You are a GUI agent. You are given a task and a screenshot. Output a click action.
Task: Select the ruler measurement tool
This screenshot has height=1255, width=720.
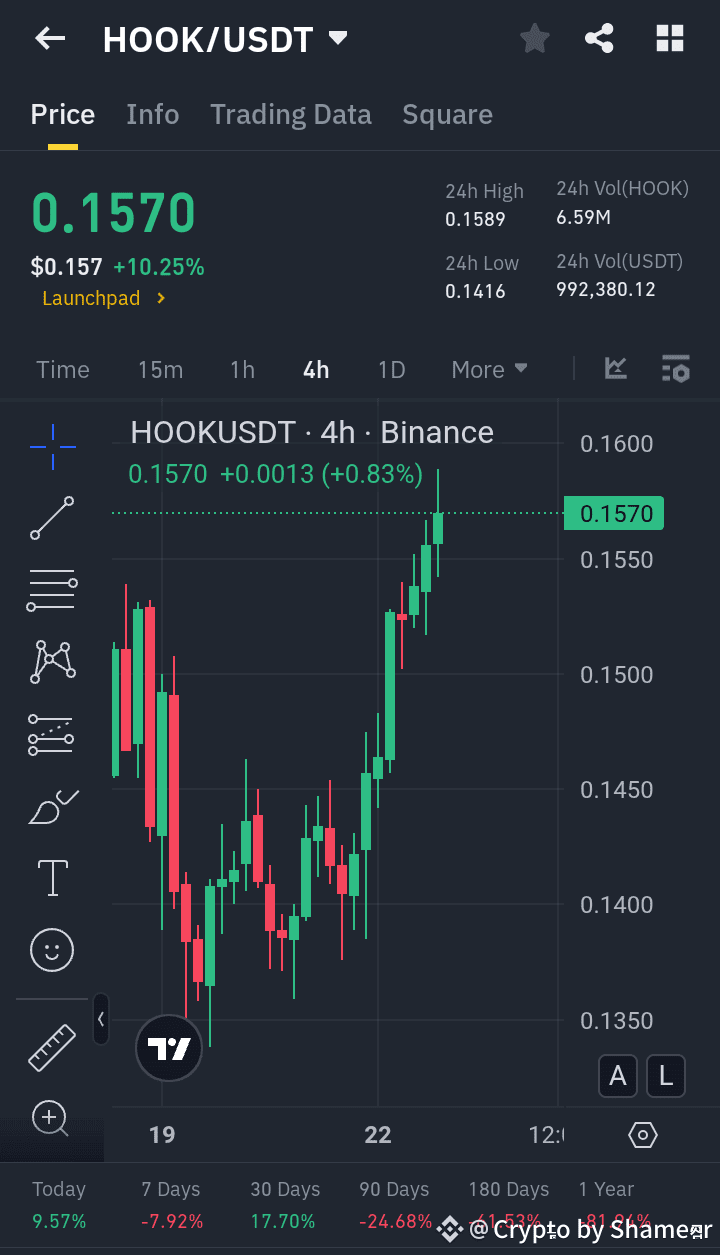pyautogui.click(x=52, y=1048)
